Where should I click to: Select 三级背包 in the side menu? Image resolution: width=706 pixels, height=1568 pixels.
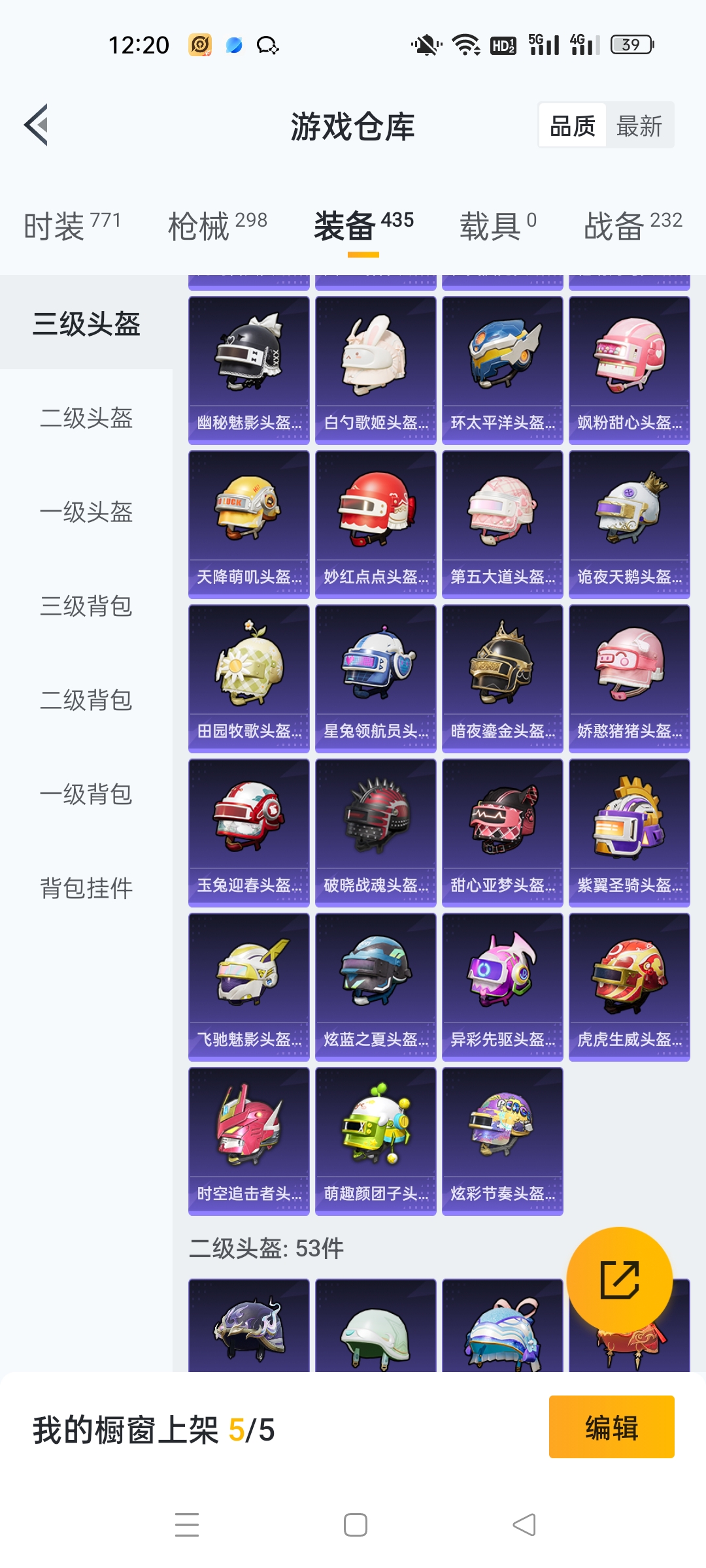(86, 606)
